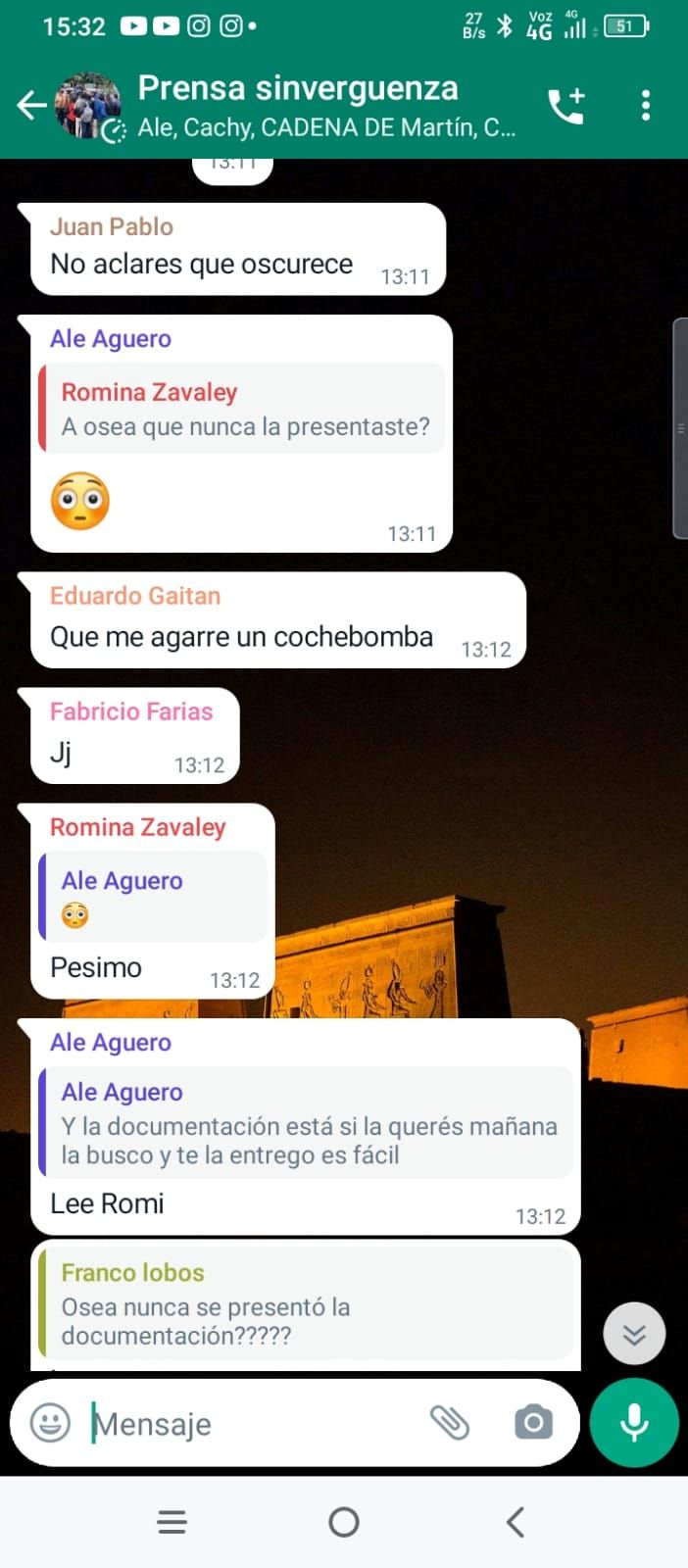The height and width of the screenshot is (1568, 688).
Task: Open the overflow menu
Action: pos(645,105)
